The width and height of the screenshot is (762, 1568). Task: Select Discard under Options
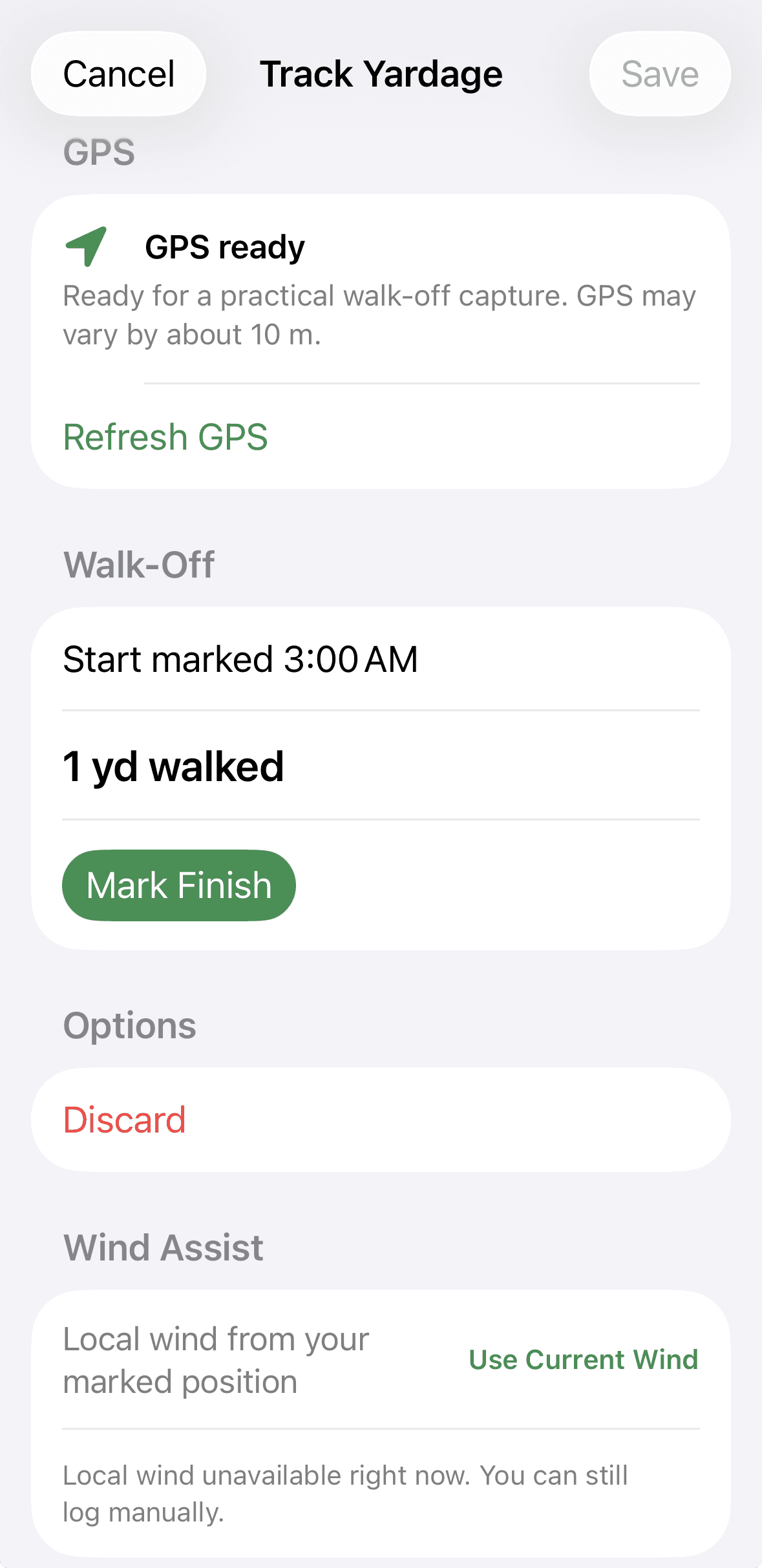click(124, 1119)
